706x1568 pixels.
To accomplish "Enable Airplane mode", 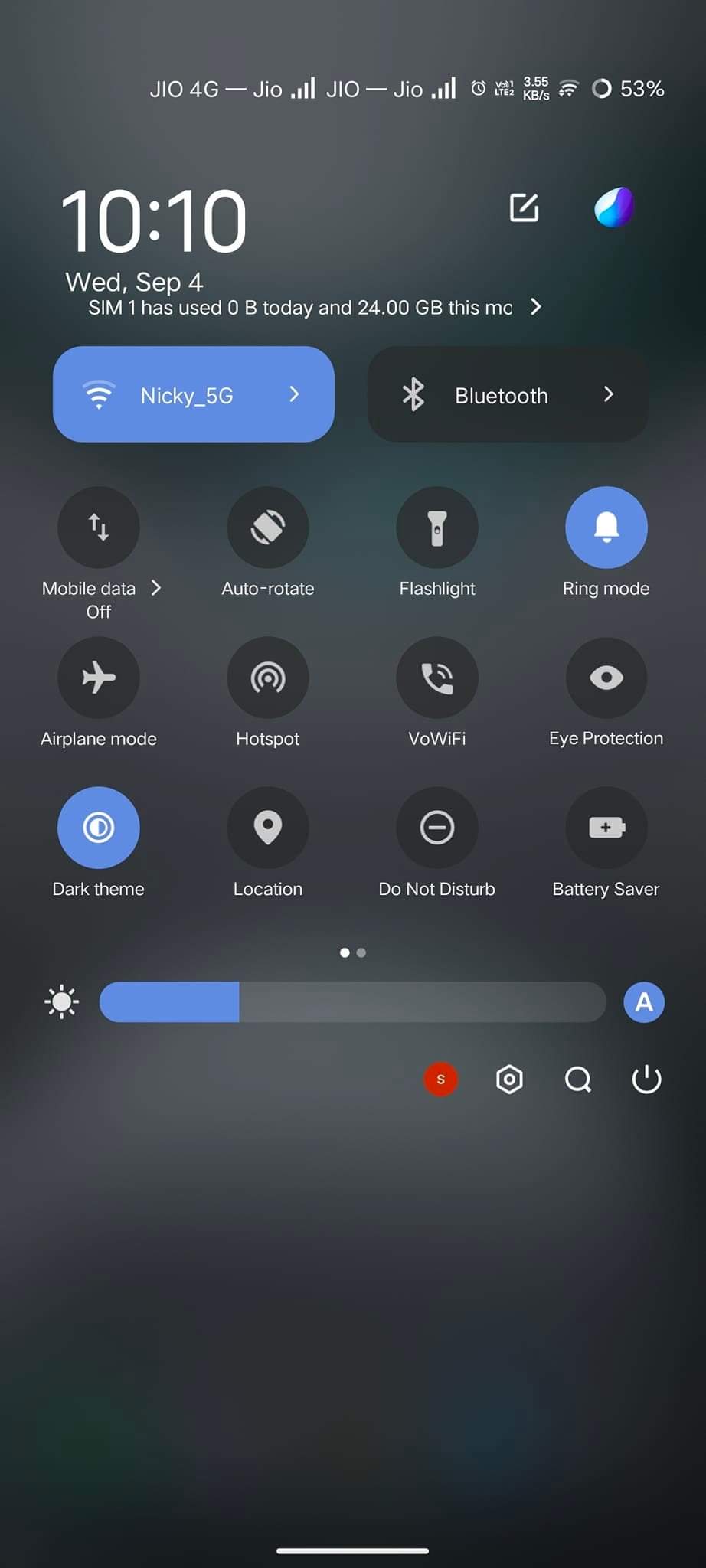I will [x=99, y=678].
